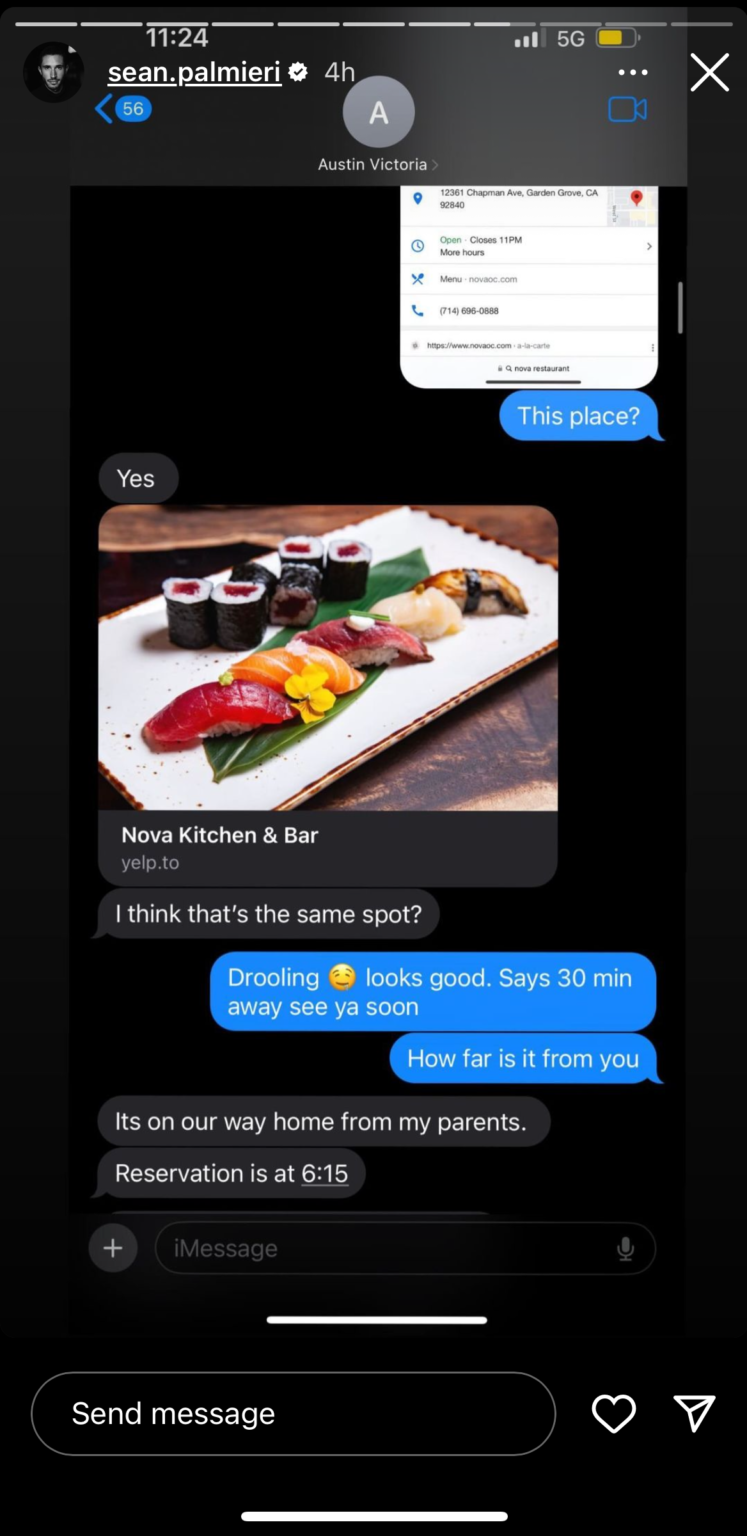Screen dimensions: 747x1536
Task: Start a video call with Austin Victoria
Action: tap(627, 110)
